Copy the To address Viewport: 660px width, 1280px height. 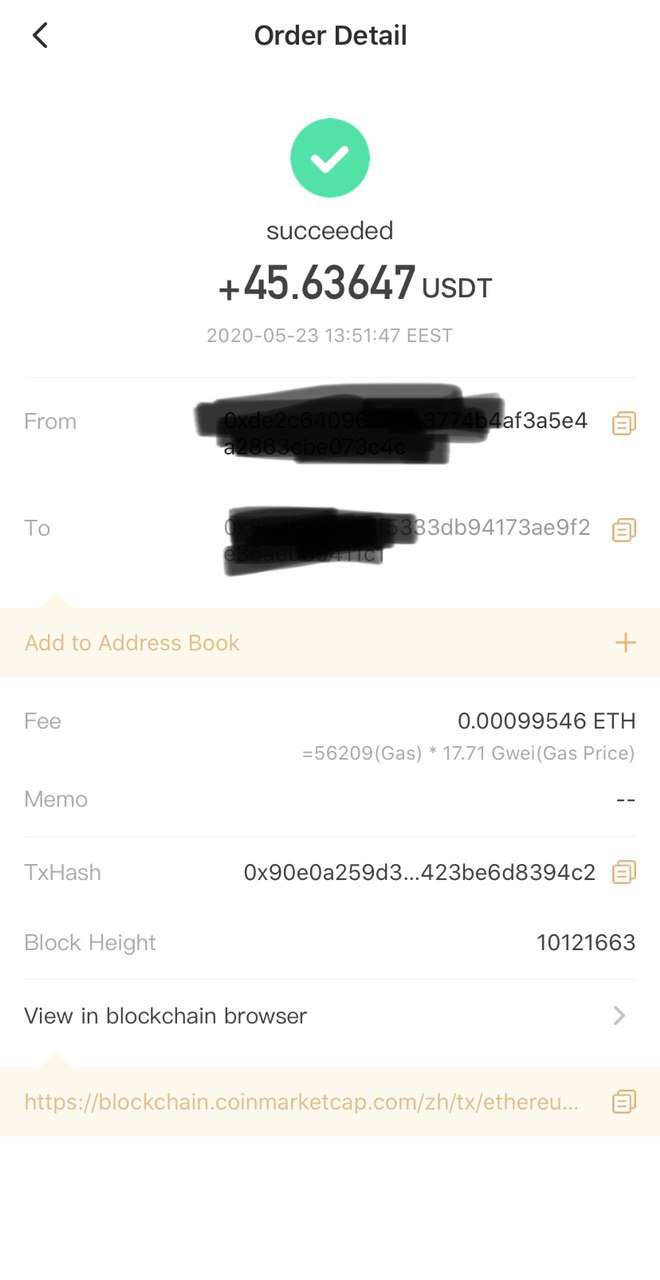point(624,529)
